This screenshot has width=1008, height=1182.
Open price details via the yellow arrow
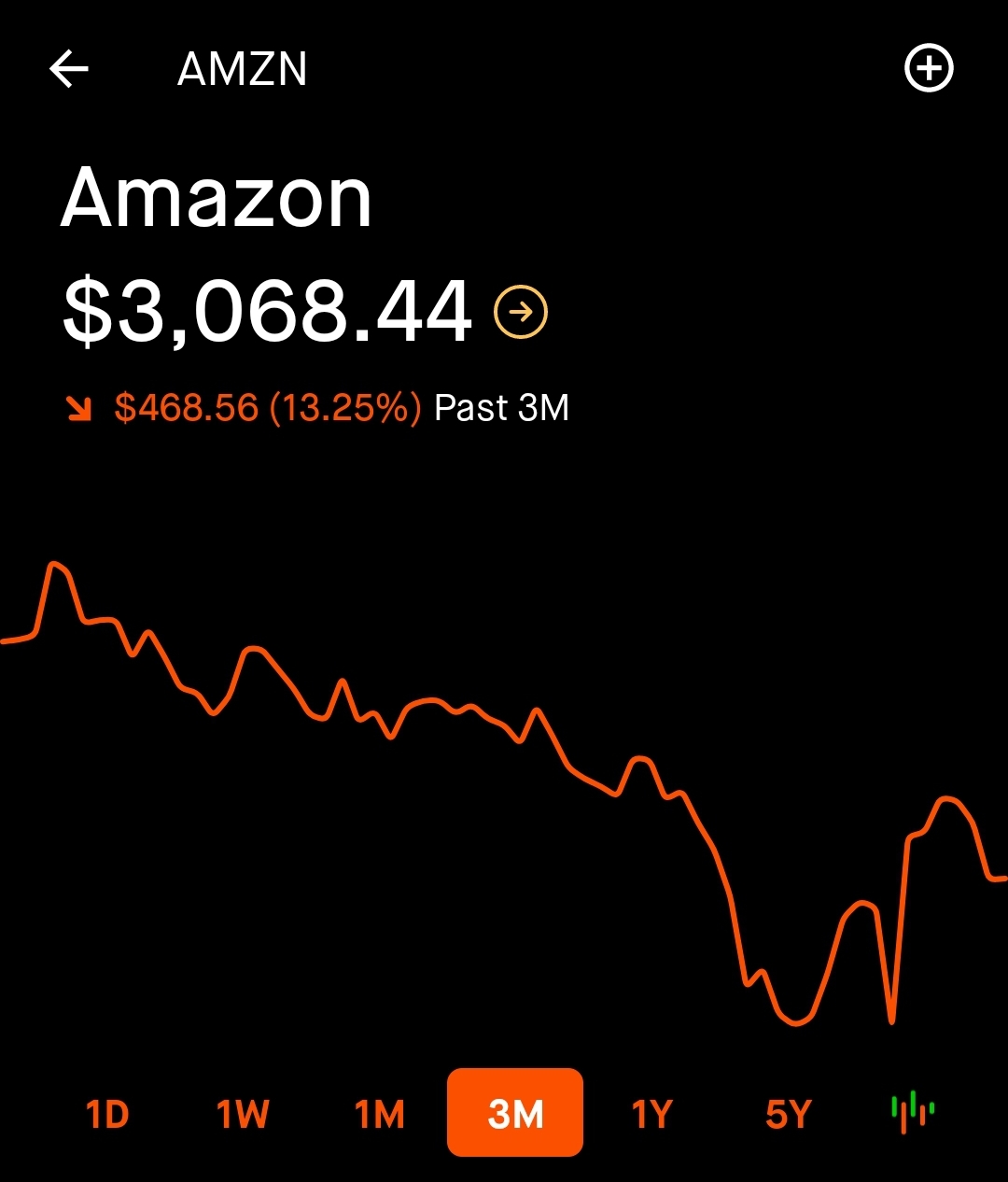pyautogui.click(x=520, y=312)
